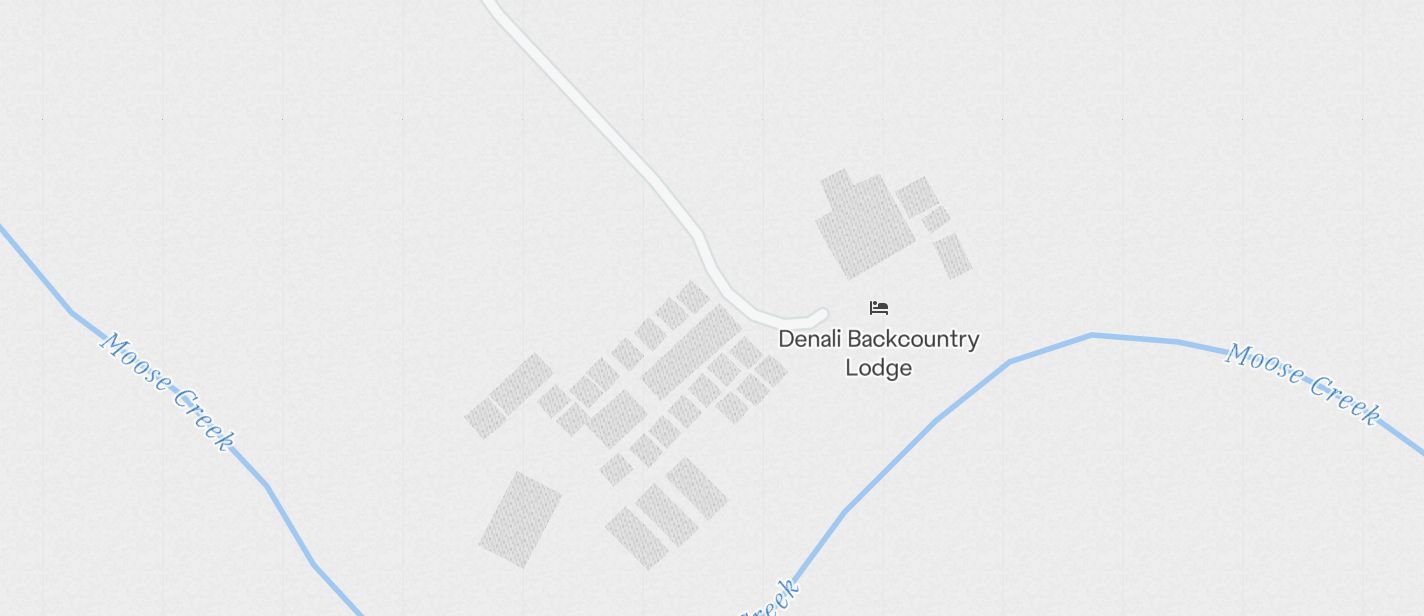Open the Denali Backcountry Lodge map marker
This screenshot has height=616, width=1424.
(x=879, y=308)
